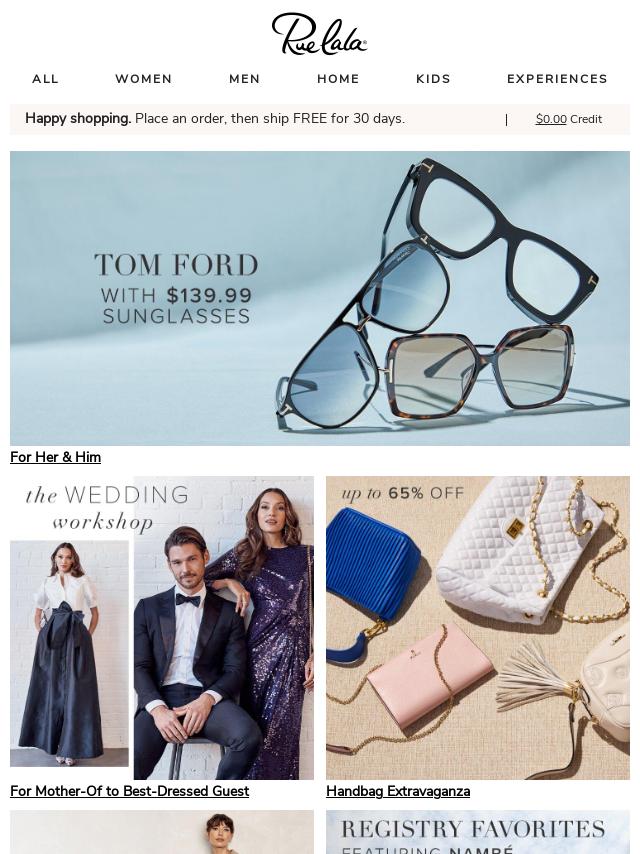
Task: Select the HOME category
Action: pos(338,79)
